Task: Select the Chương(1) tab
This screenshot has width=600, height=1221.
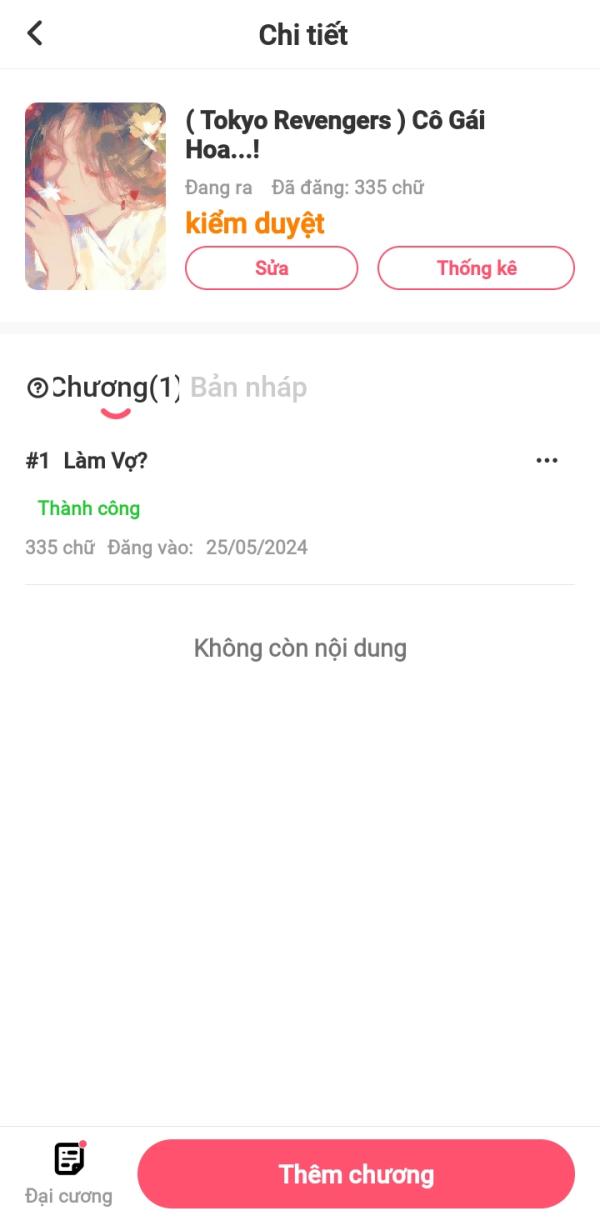Action: 115,388
